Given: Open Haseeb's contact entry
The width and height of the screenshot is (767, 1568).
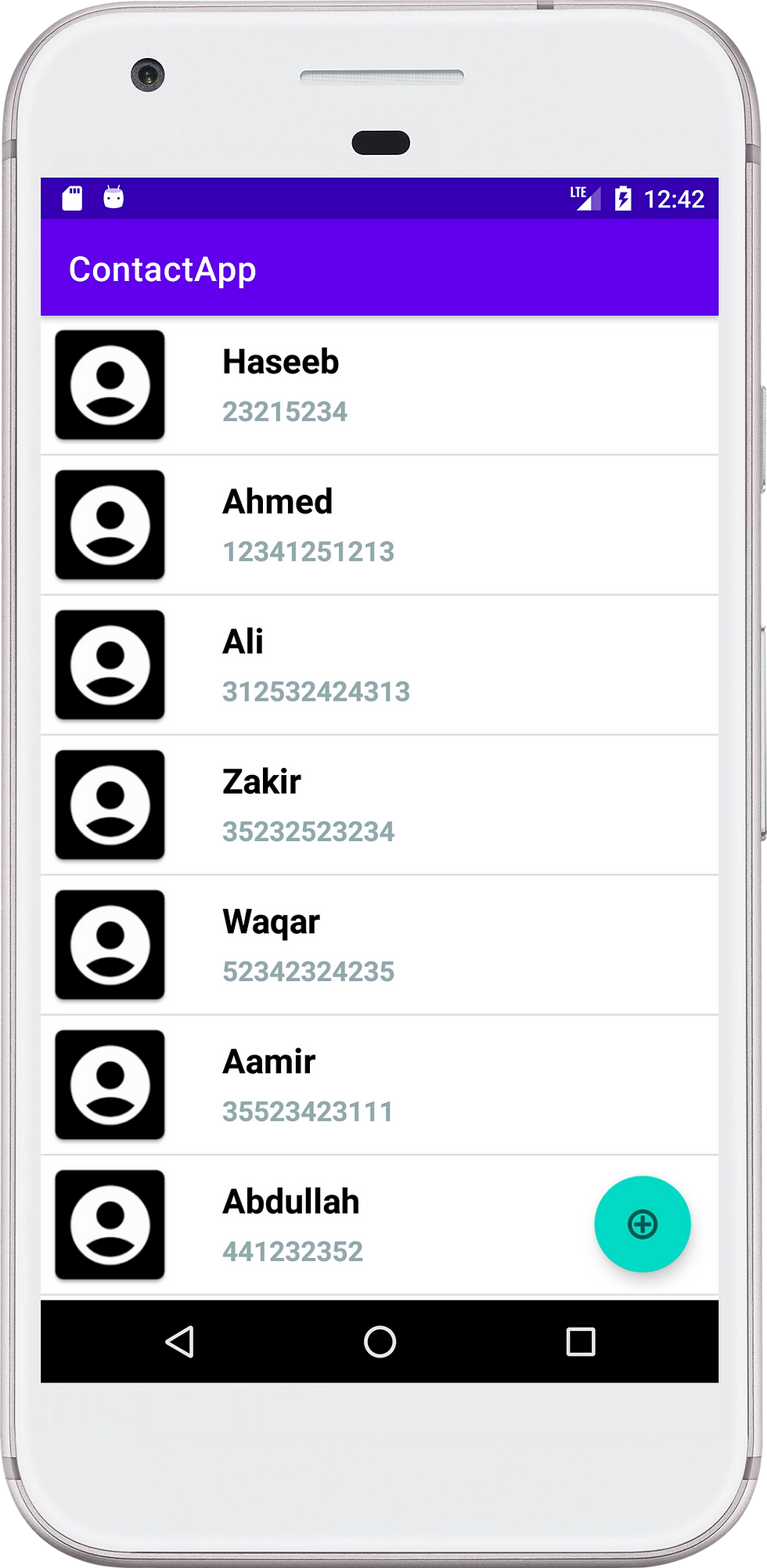Looking at the screenshot, I should [380, 385].
